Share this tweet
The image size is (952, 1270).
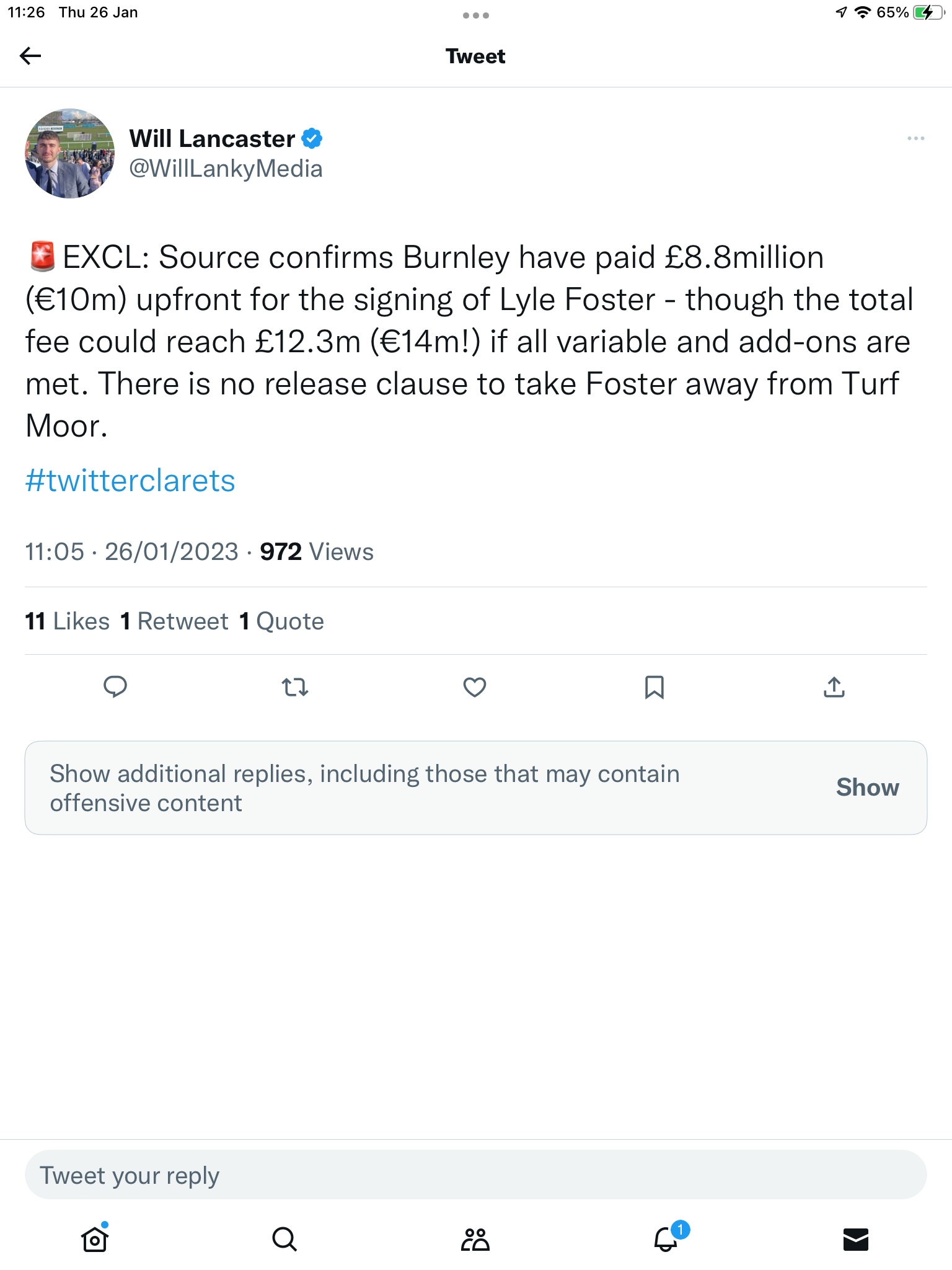point(834,687)
